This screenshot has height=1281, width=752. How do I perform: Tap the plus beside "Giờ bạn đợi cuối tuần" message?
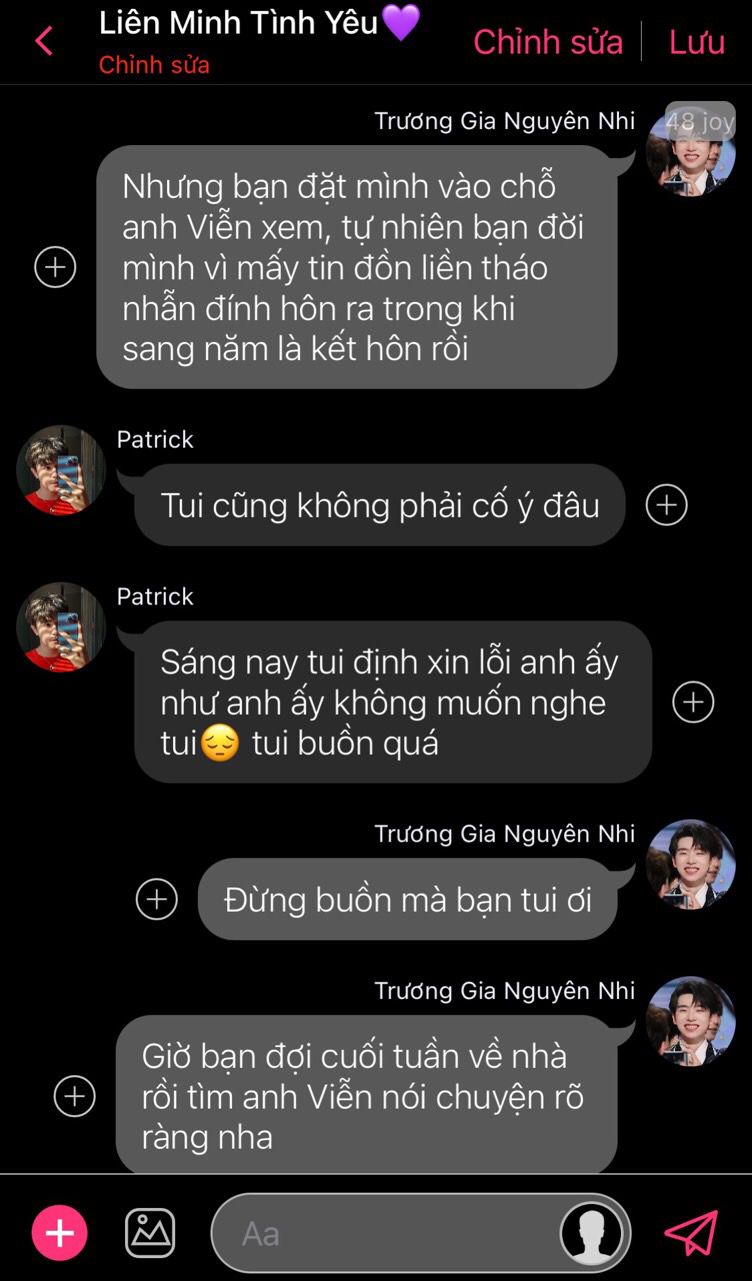click(x=74, y=1096)
